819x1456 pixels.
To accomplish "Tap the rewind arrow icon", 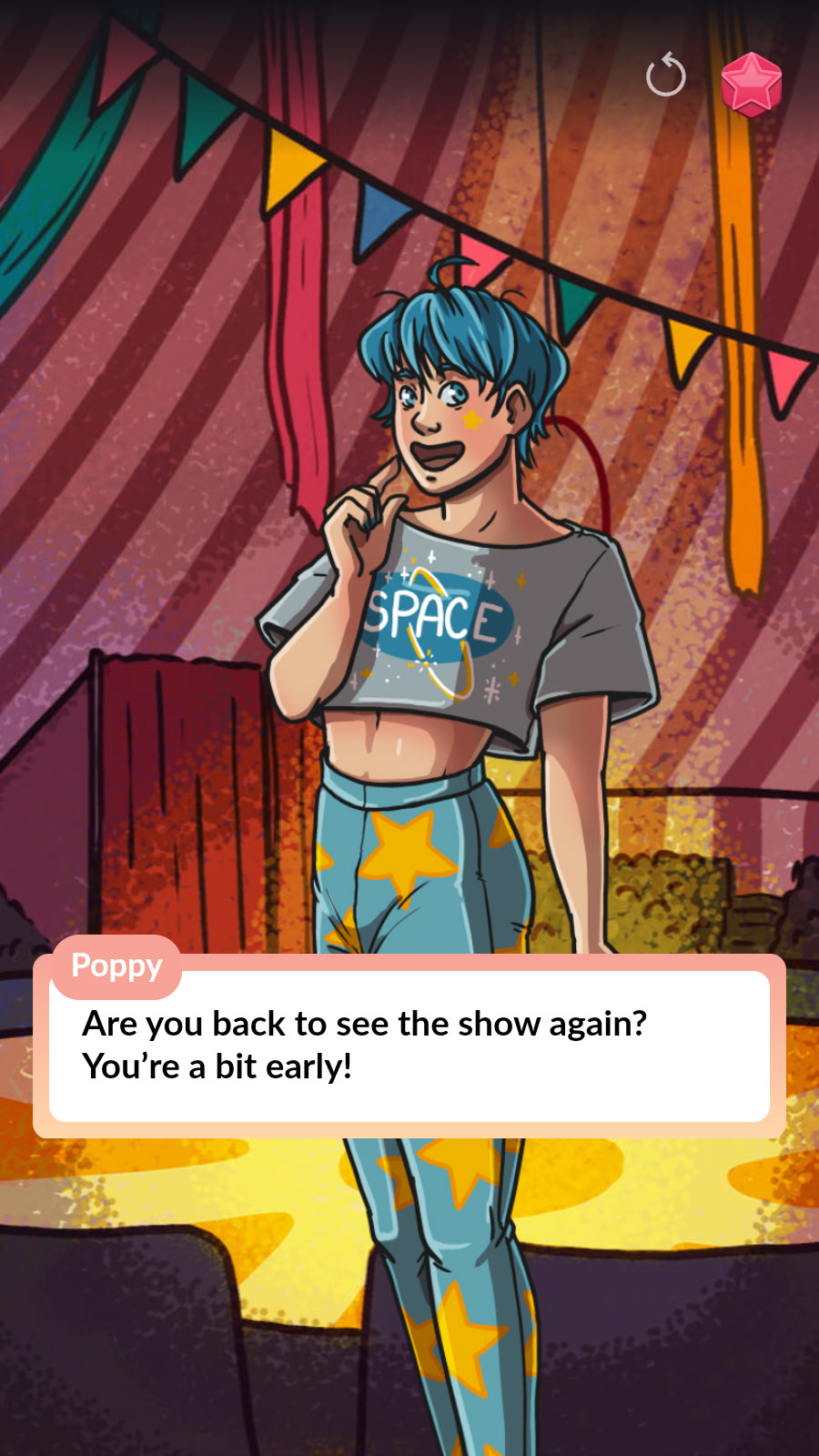I will coord(665,76).
